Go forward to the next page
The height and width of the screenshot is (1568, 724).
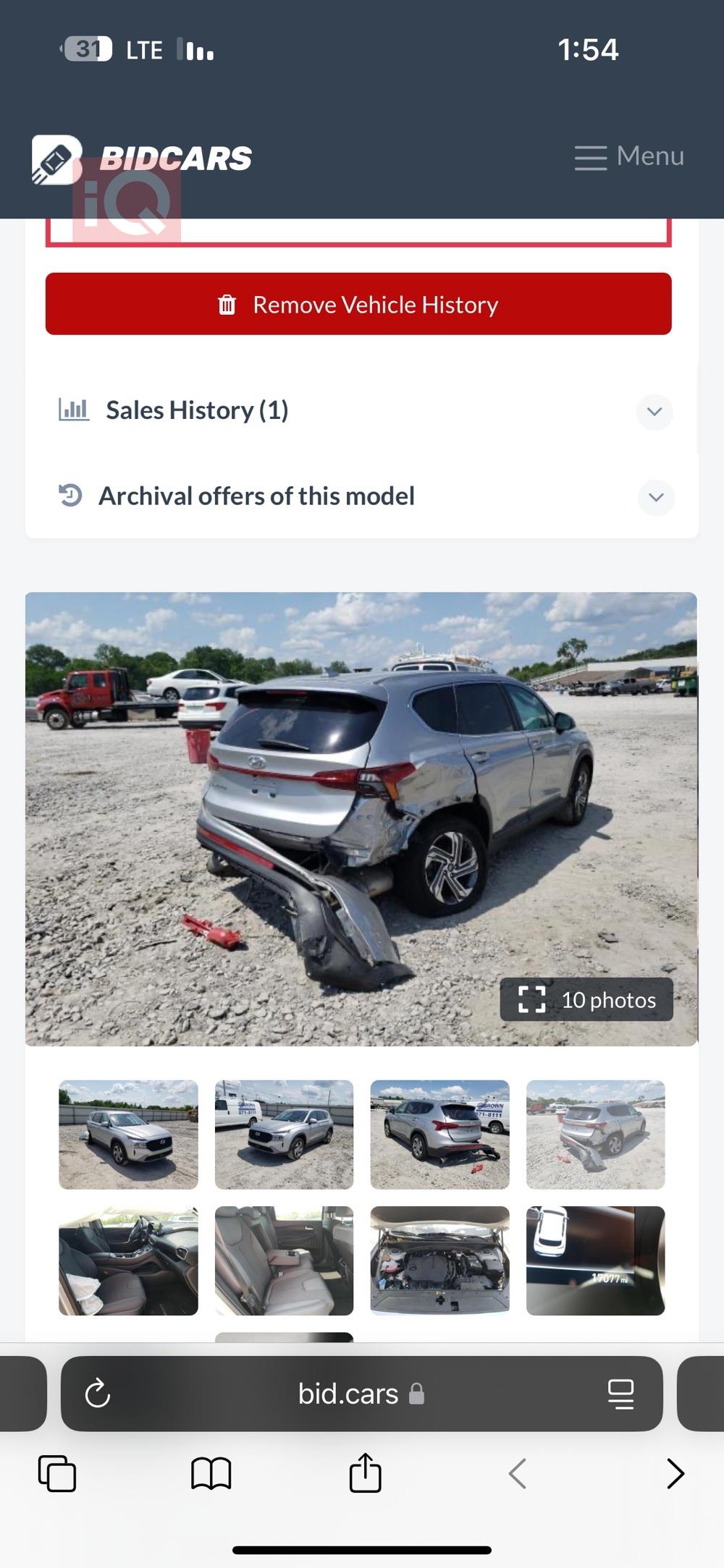pyautogui.click(x=675, y=1473)
